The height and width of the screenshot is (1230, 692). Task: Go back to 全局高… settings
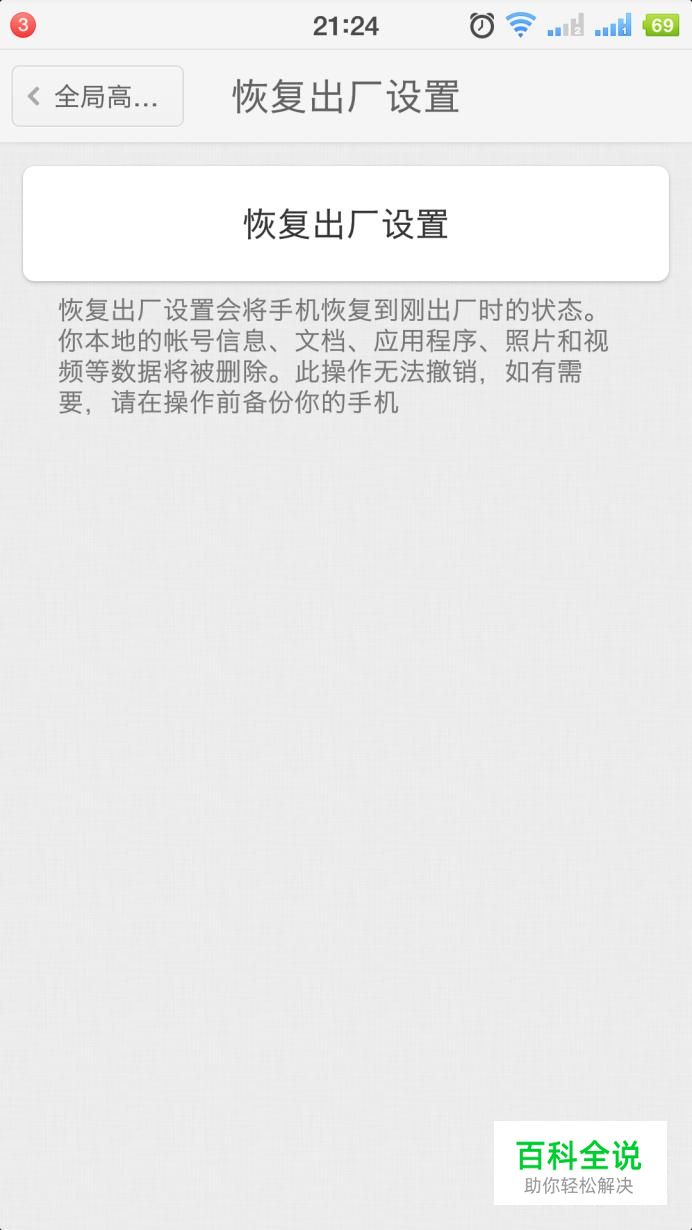[x=97, y=96]
